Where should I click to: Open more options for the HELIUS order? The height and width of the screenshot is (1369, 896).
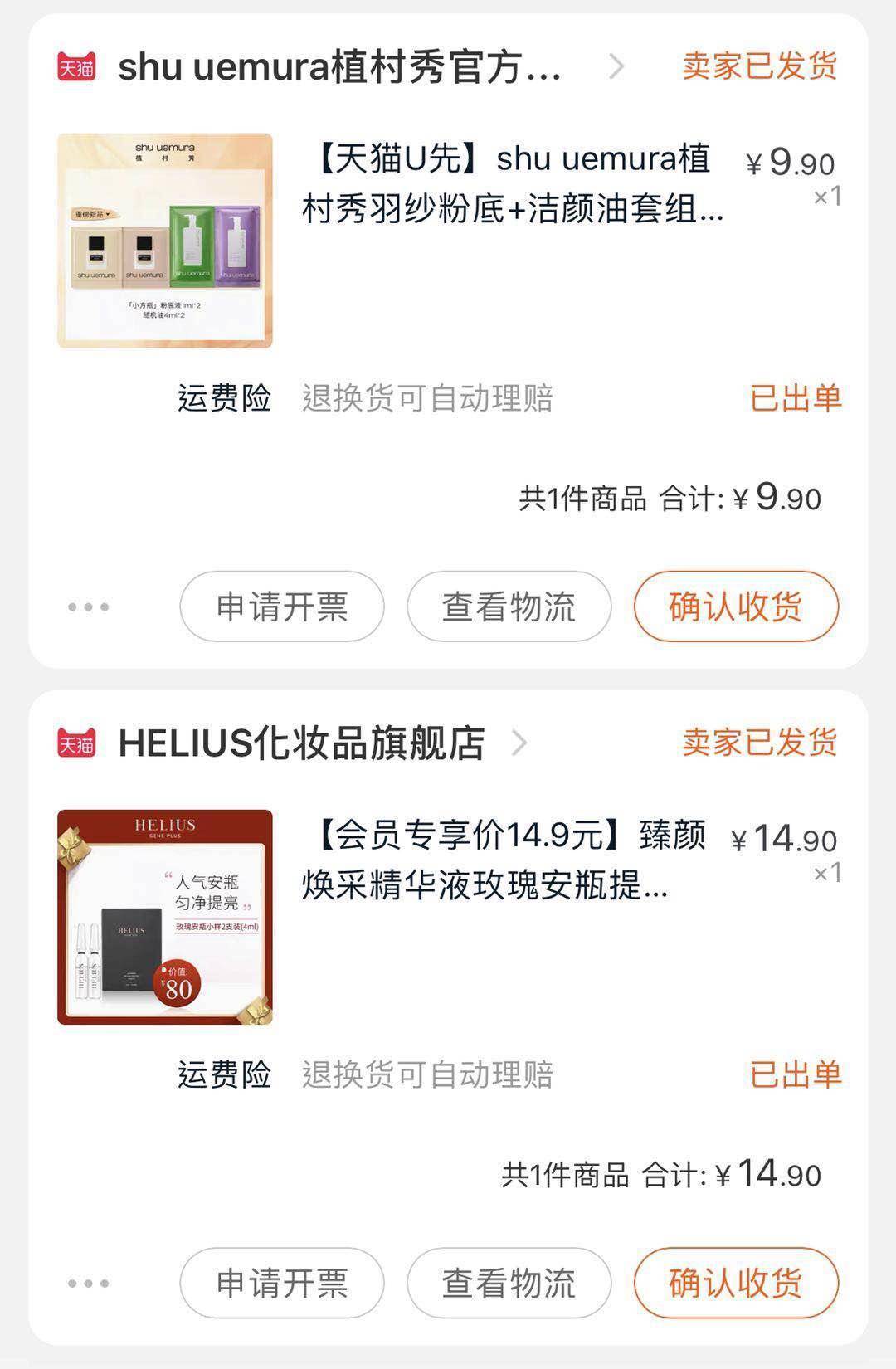tap(88, 1283)
